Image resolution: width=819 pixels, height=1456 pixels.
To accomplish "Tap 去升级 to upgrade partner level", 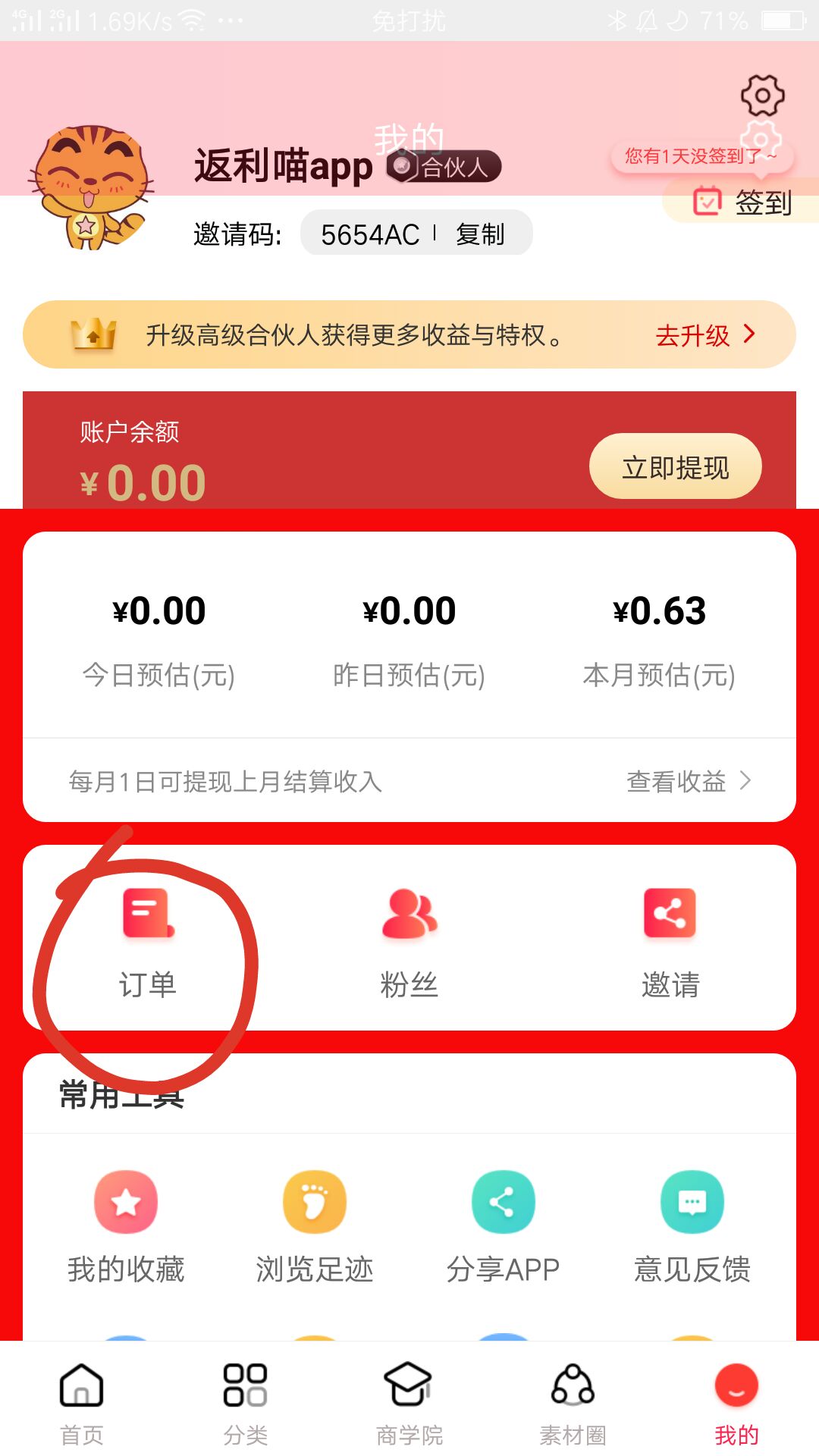I will click(x=704, y=334).
